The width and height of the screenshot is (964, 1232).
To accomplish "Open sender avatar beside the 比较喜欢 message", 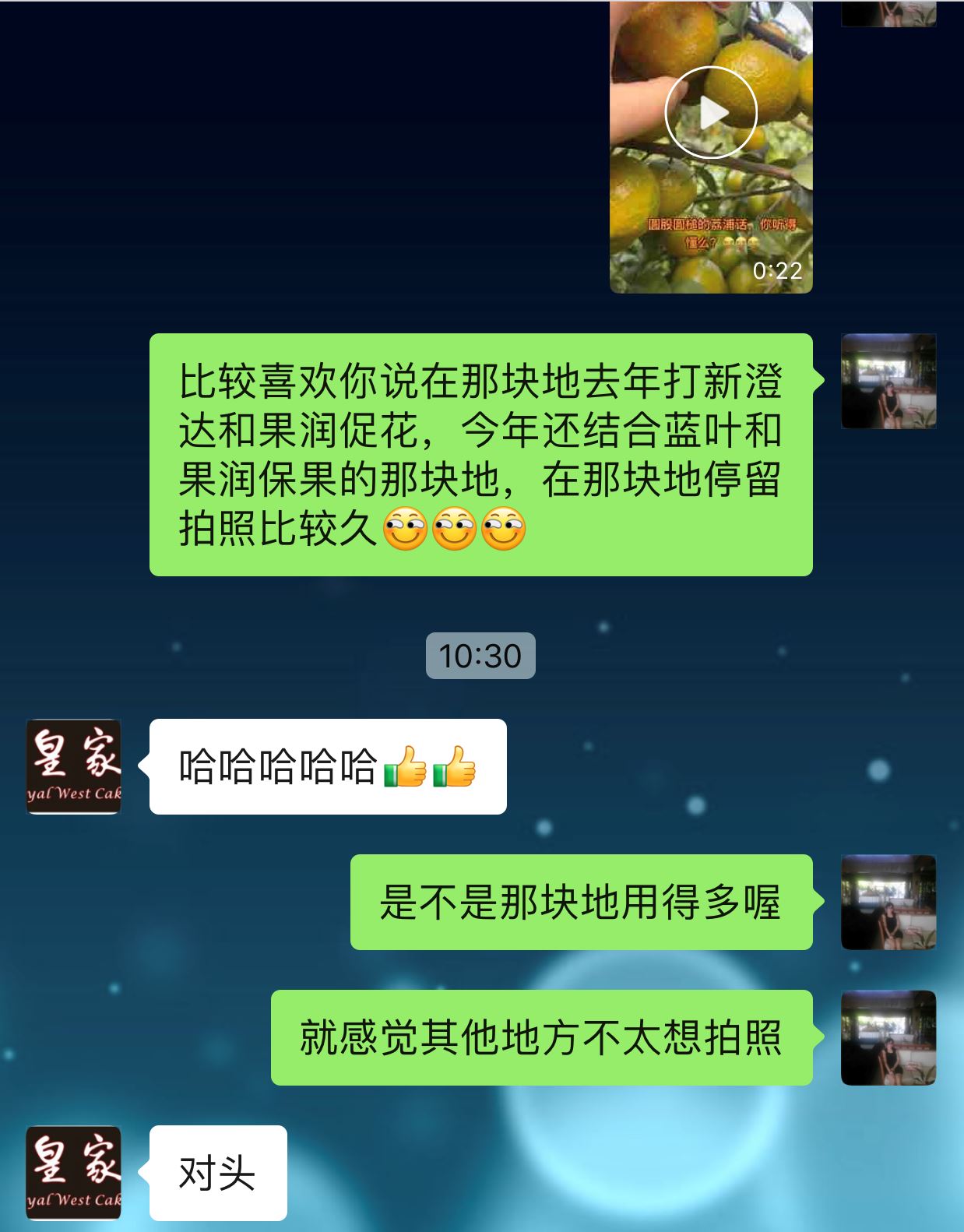I will click(x=888, y=381).
